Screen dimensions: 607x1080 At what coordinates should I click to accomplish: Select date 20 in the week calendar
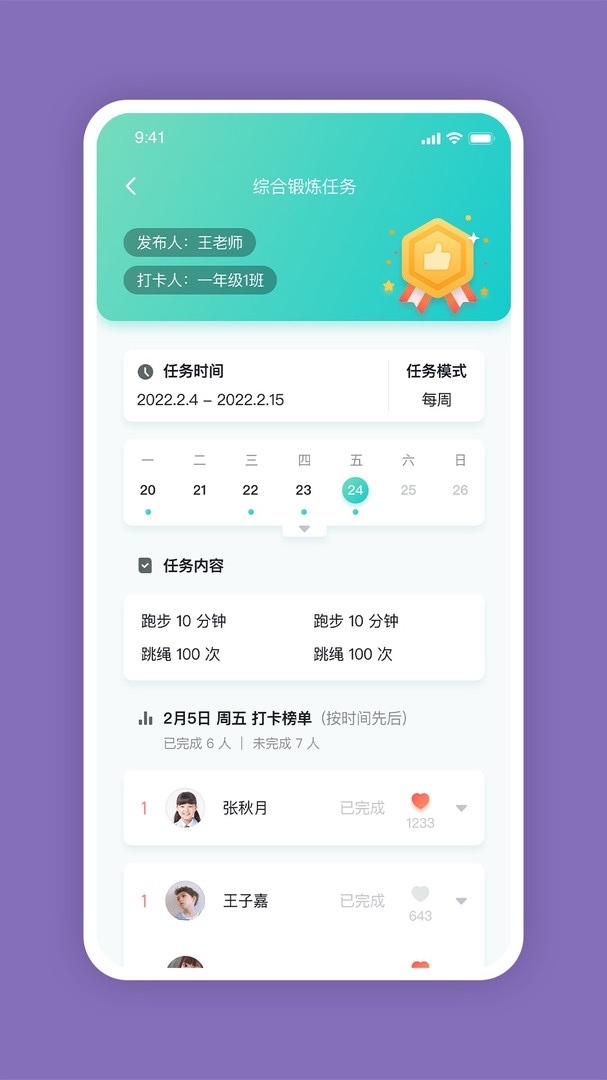148,490
